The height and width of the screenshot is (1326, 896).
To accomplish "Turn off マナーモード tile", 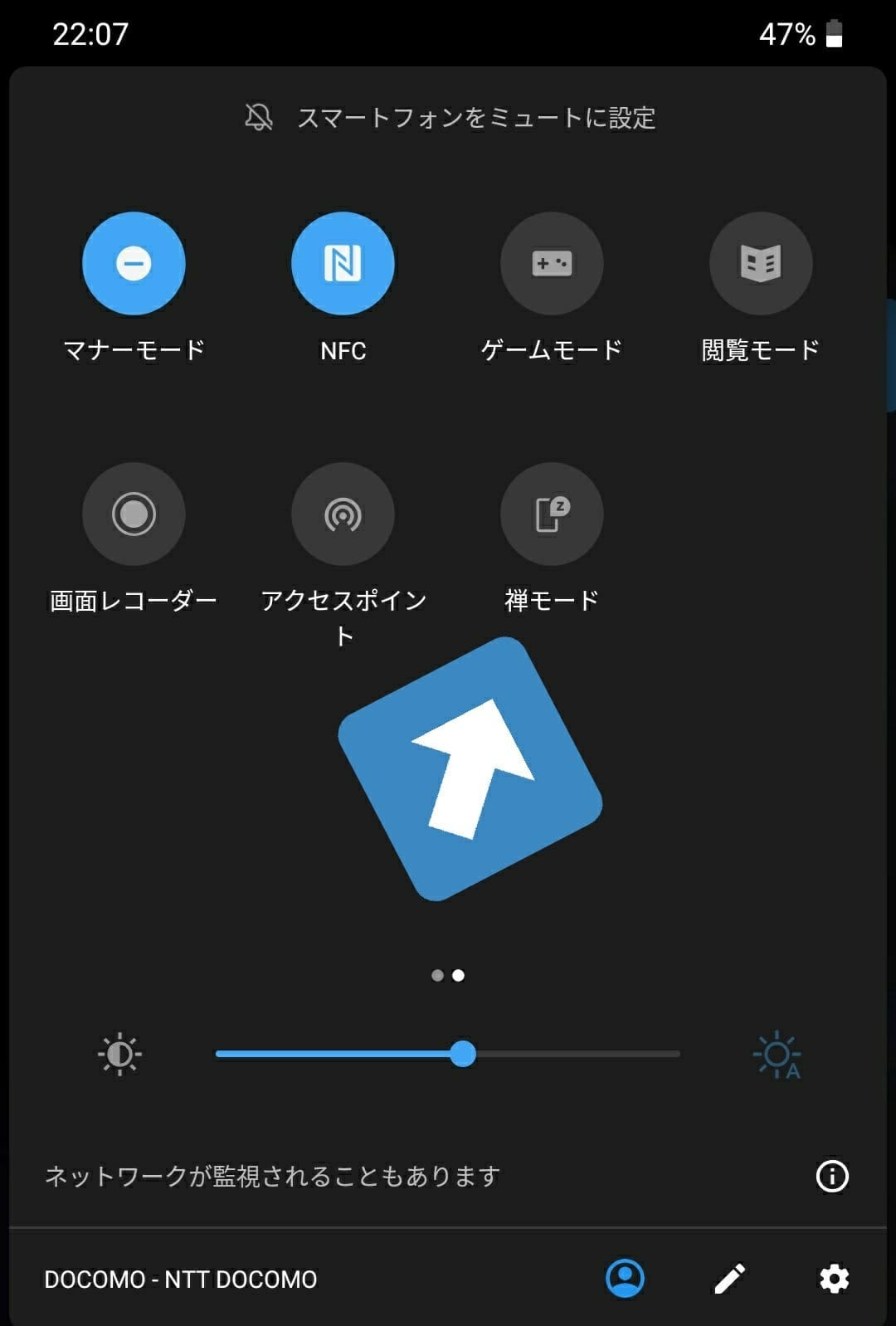I will point(134,264).
